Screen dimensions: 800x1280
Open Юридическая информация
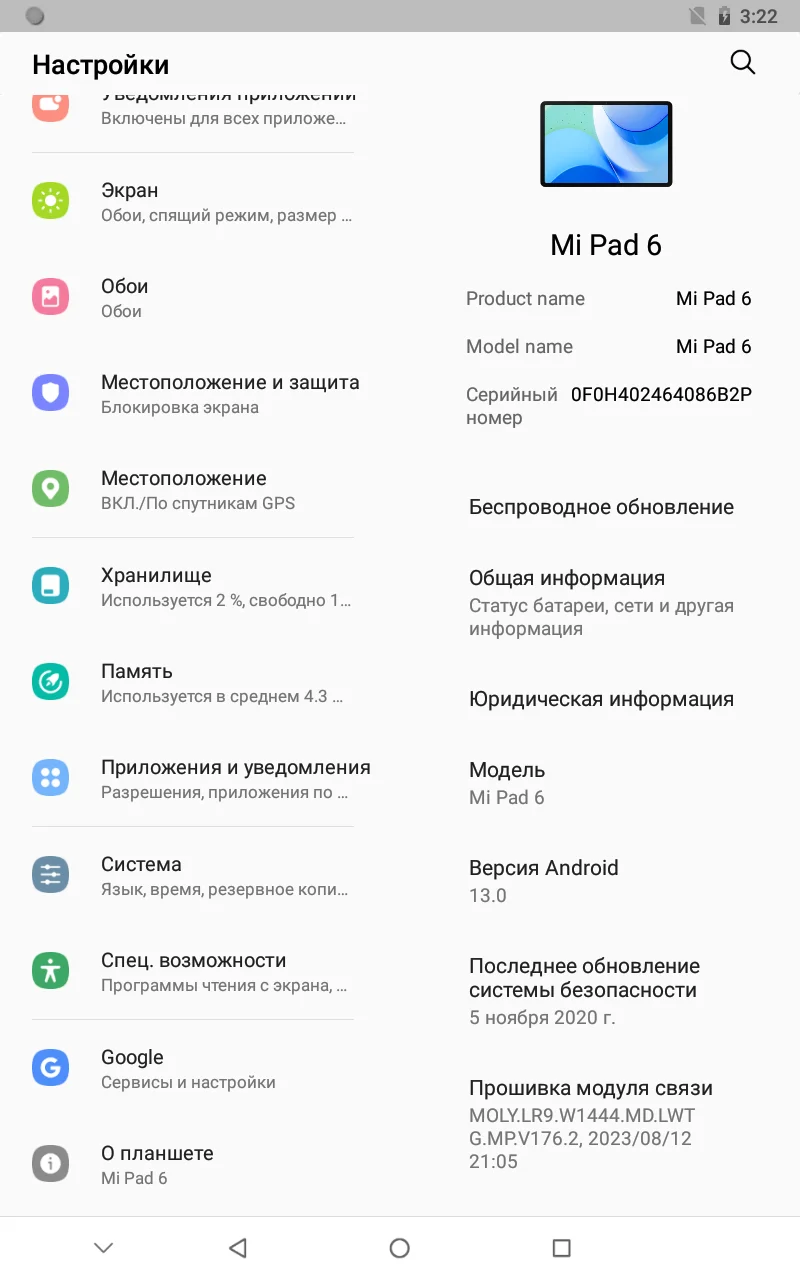click(601, 699)
